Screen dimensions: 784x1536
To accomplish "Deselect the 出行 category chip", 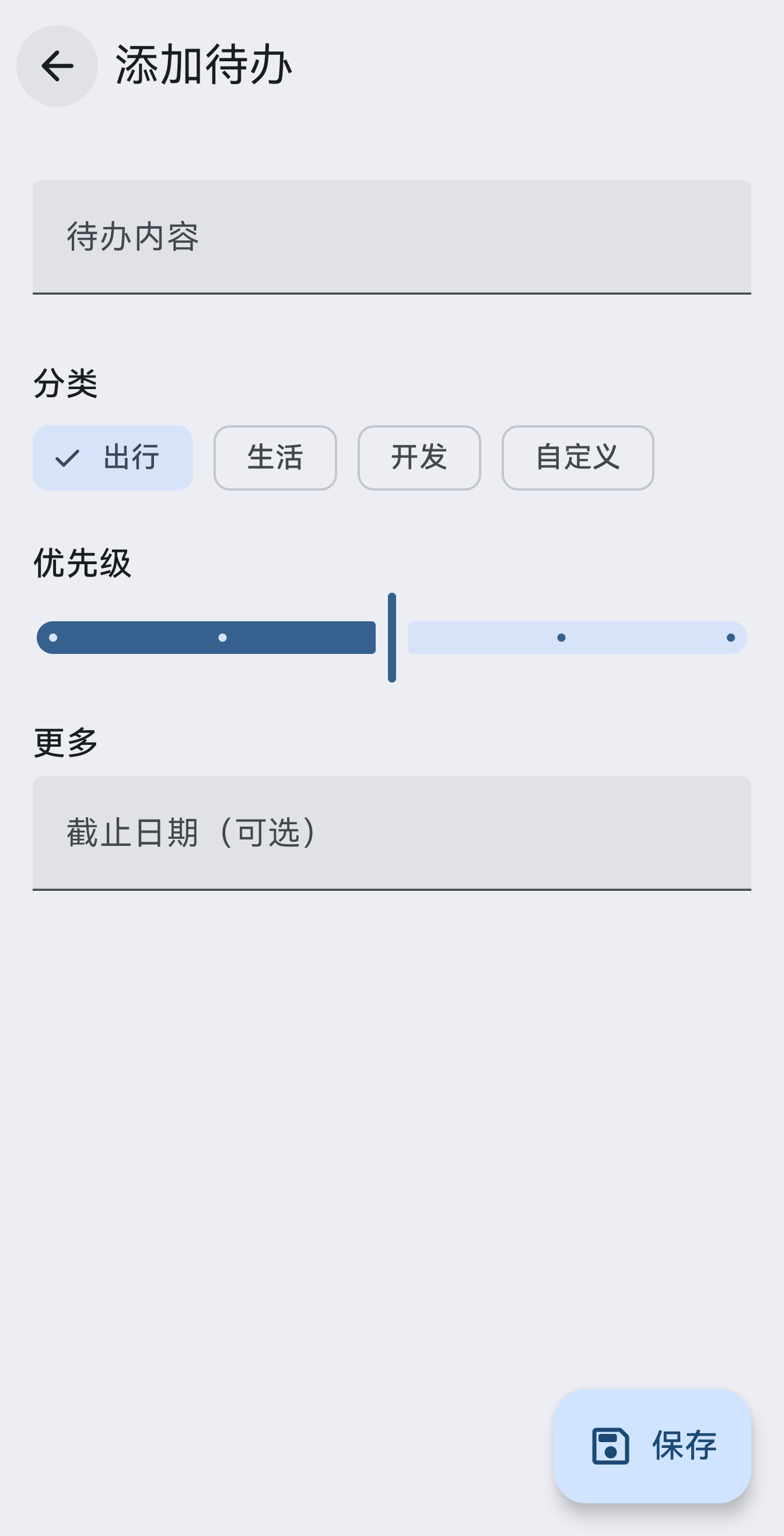I will coord(113,458).
